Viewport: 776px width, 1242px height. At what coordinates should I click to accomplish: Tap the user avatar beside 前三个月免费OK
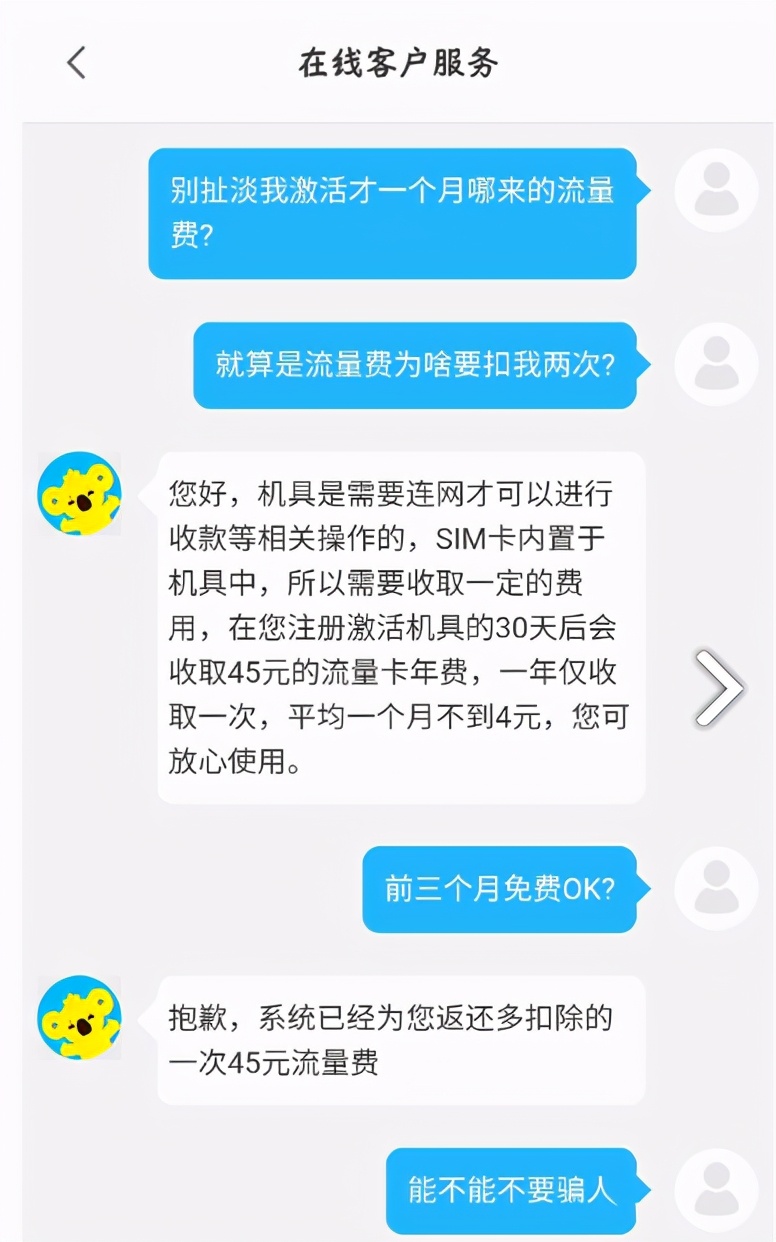click(x=715, y=888)
